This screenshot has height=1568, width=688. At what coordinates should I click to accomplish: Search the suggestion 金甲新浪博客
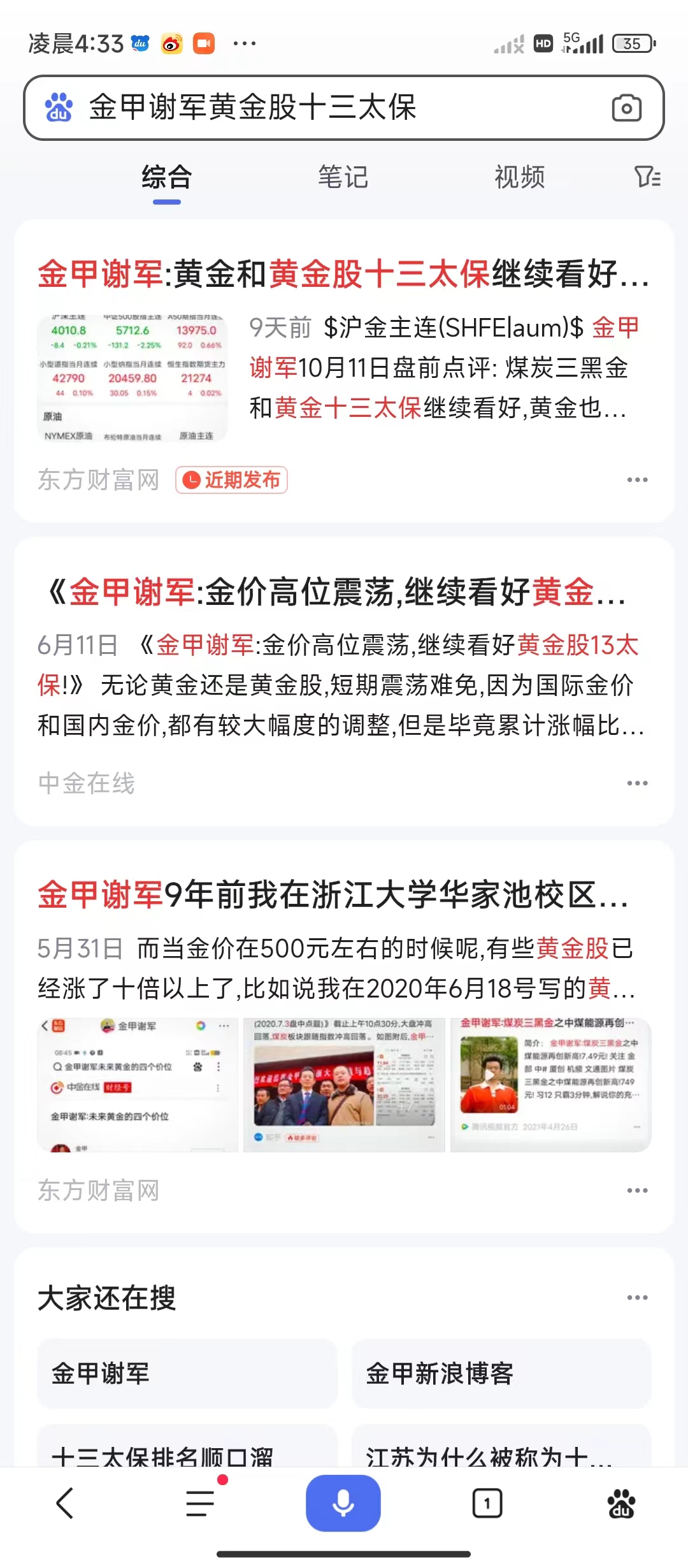click(x=501, y=1374)
